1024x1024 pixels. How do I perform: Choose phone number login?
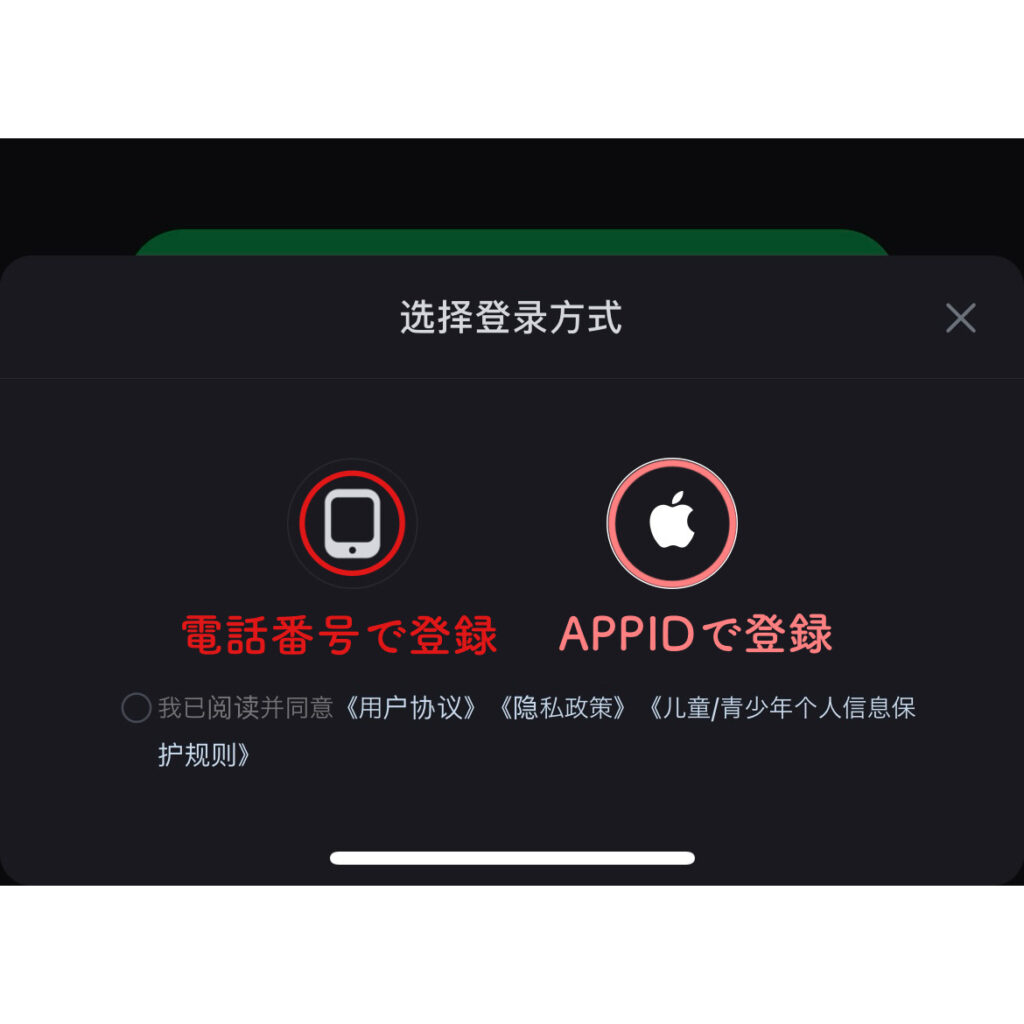pyautogui.click(x=353, y=522)
